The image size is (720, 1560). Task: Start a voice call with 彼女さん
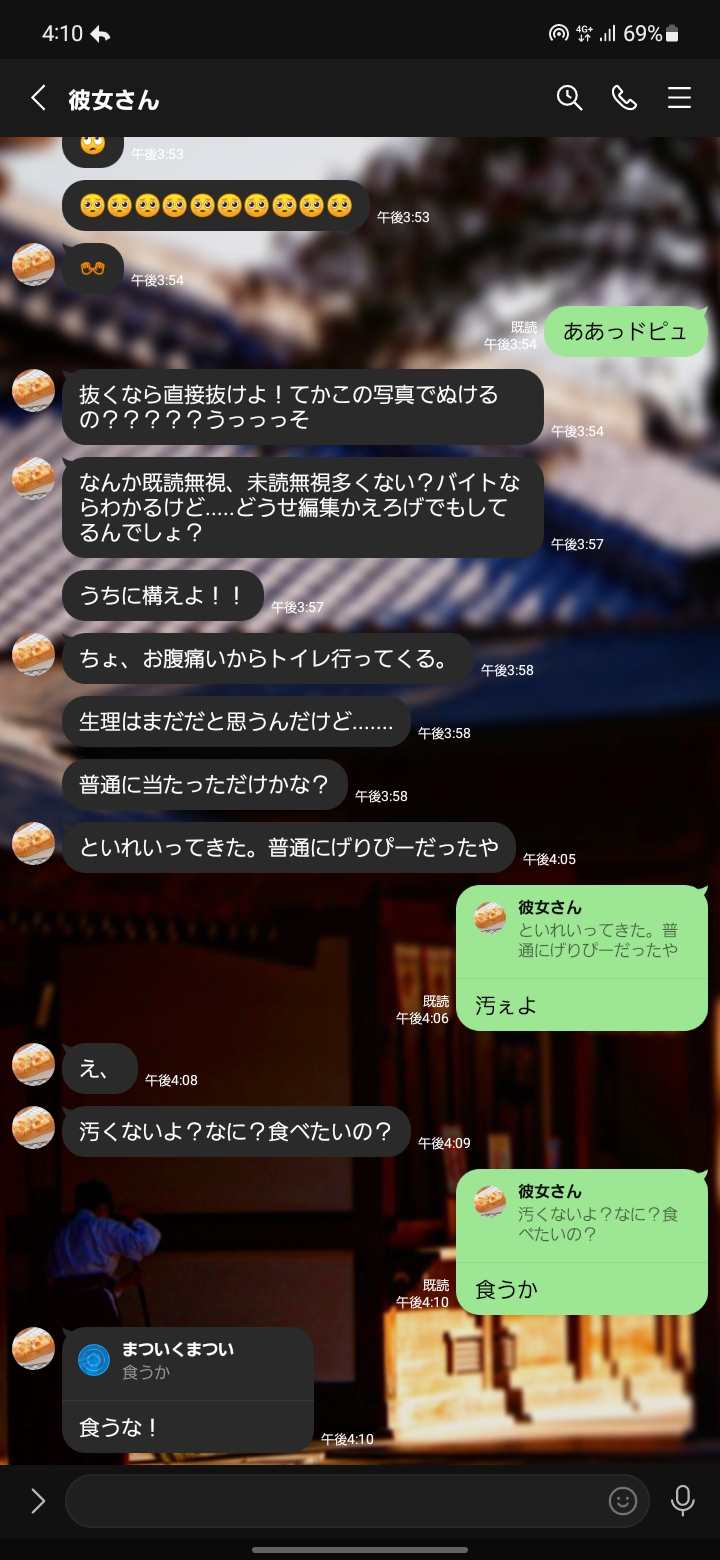624,98
